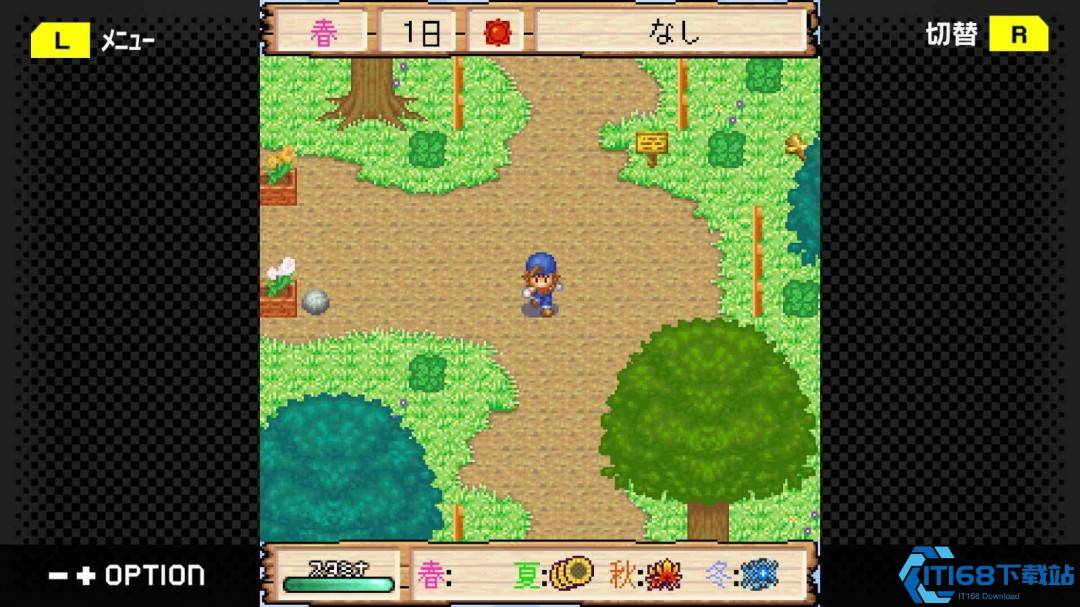The image size is (1080, 607).
Task: Open the OPTION settings
Action: 127,575
